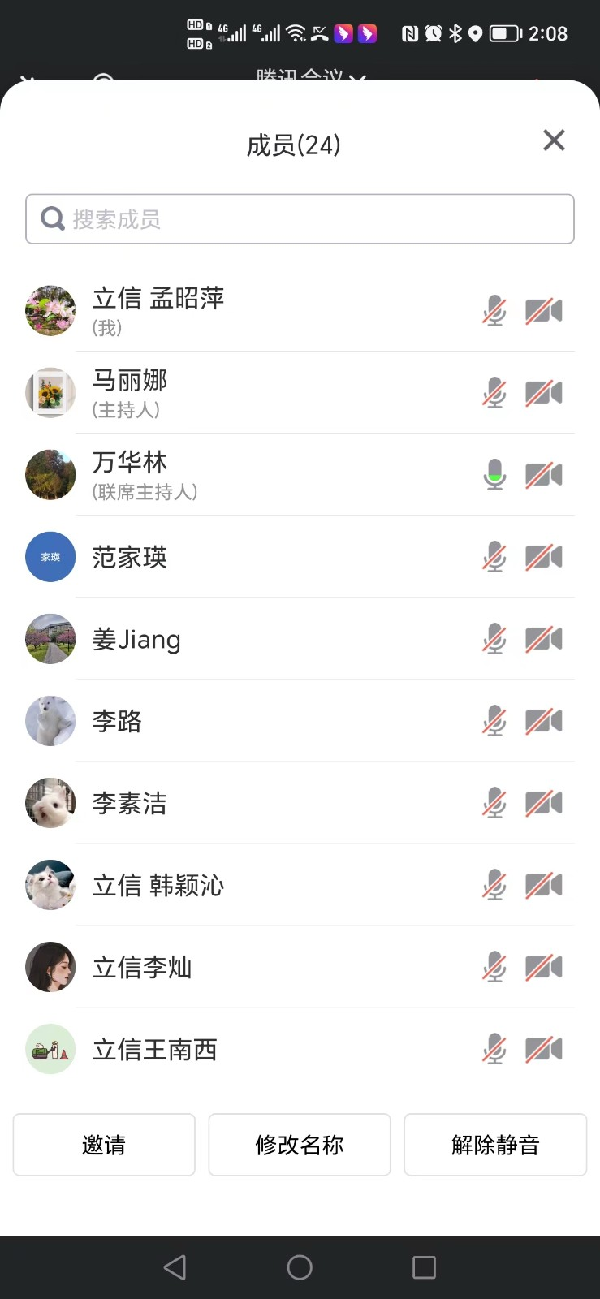The width and height of the screenshot is (600, 1299).
Task: Go back with the system back button
Action: [x=175, y=1268]
